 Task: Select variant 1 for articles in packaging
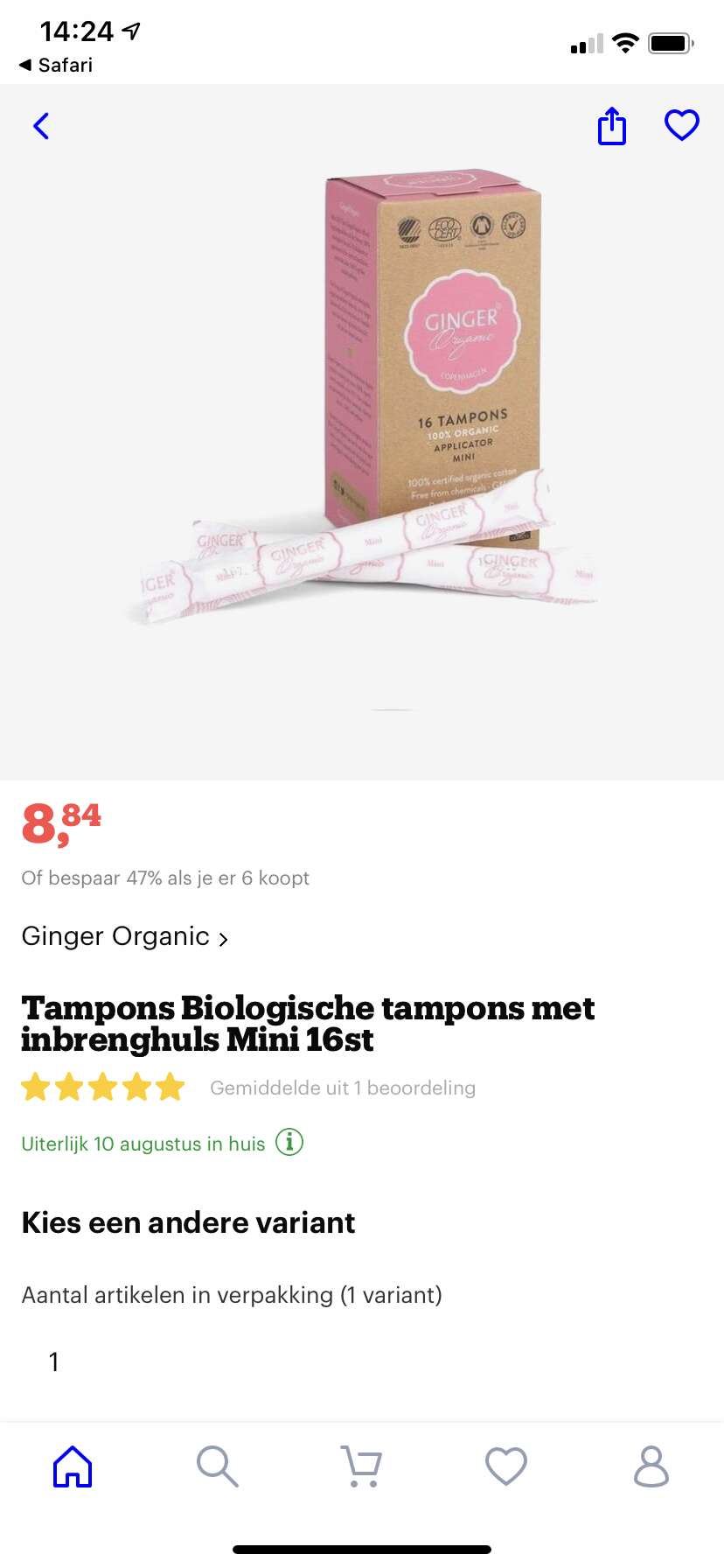54,1361
